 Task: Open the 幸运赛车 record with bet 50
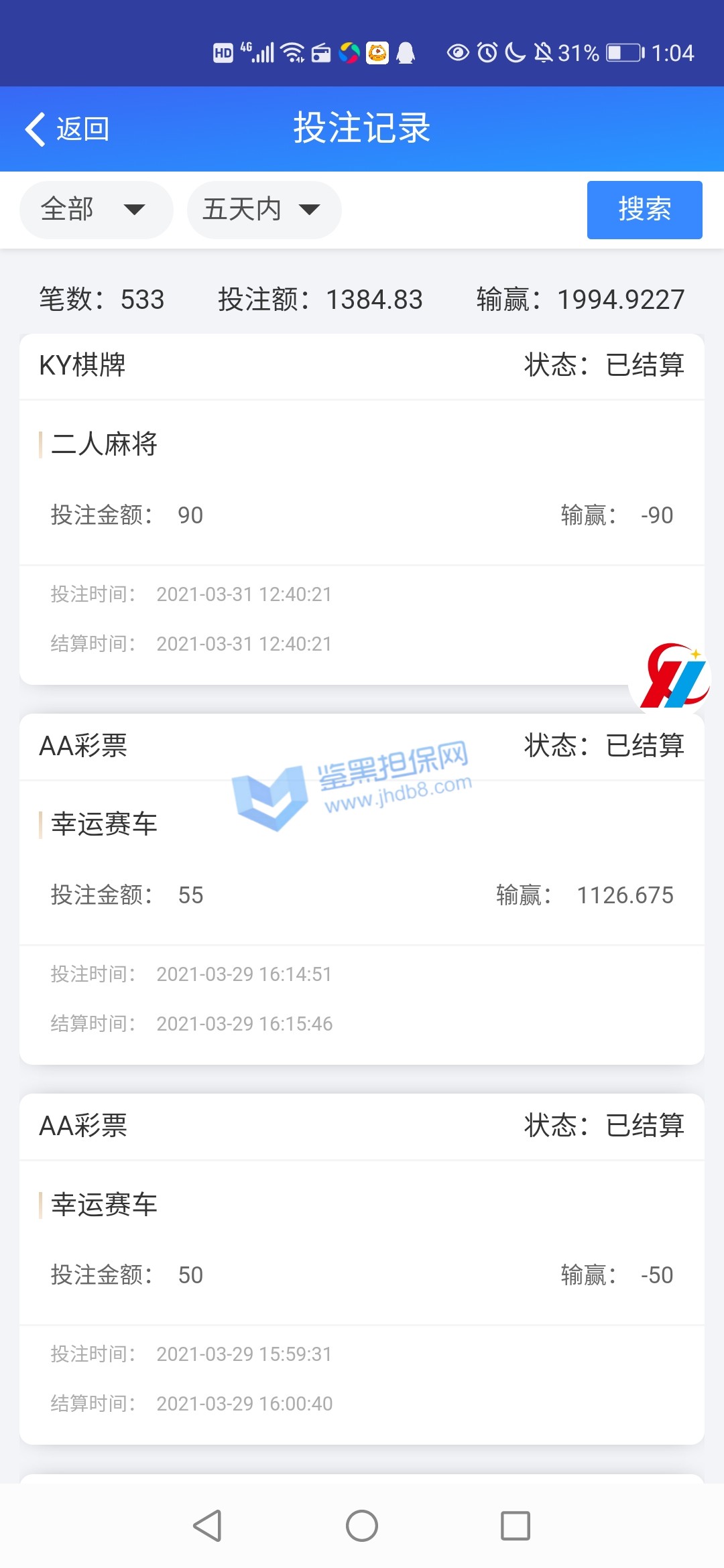(x=362, y=1270)
